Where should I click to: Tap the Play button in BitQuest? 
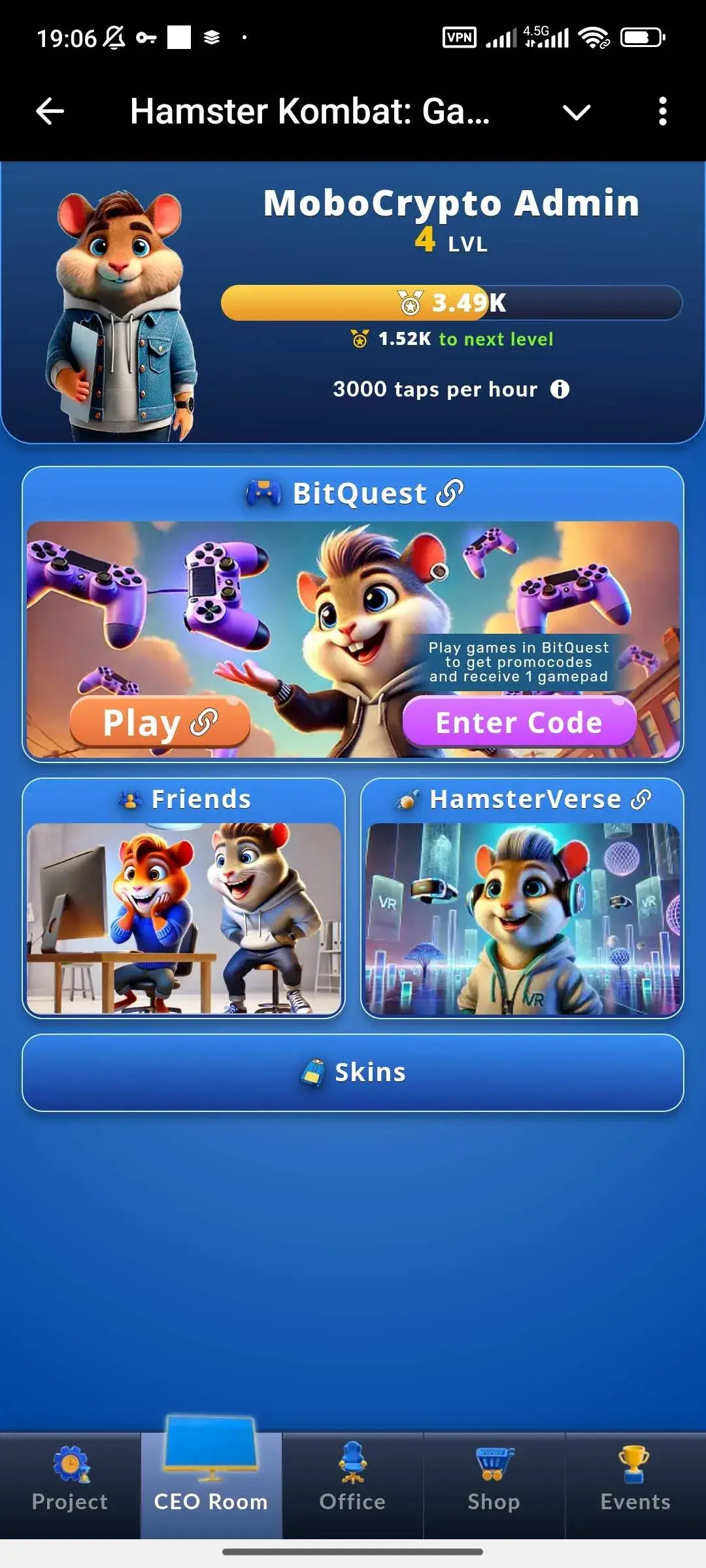point(160,723)
